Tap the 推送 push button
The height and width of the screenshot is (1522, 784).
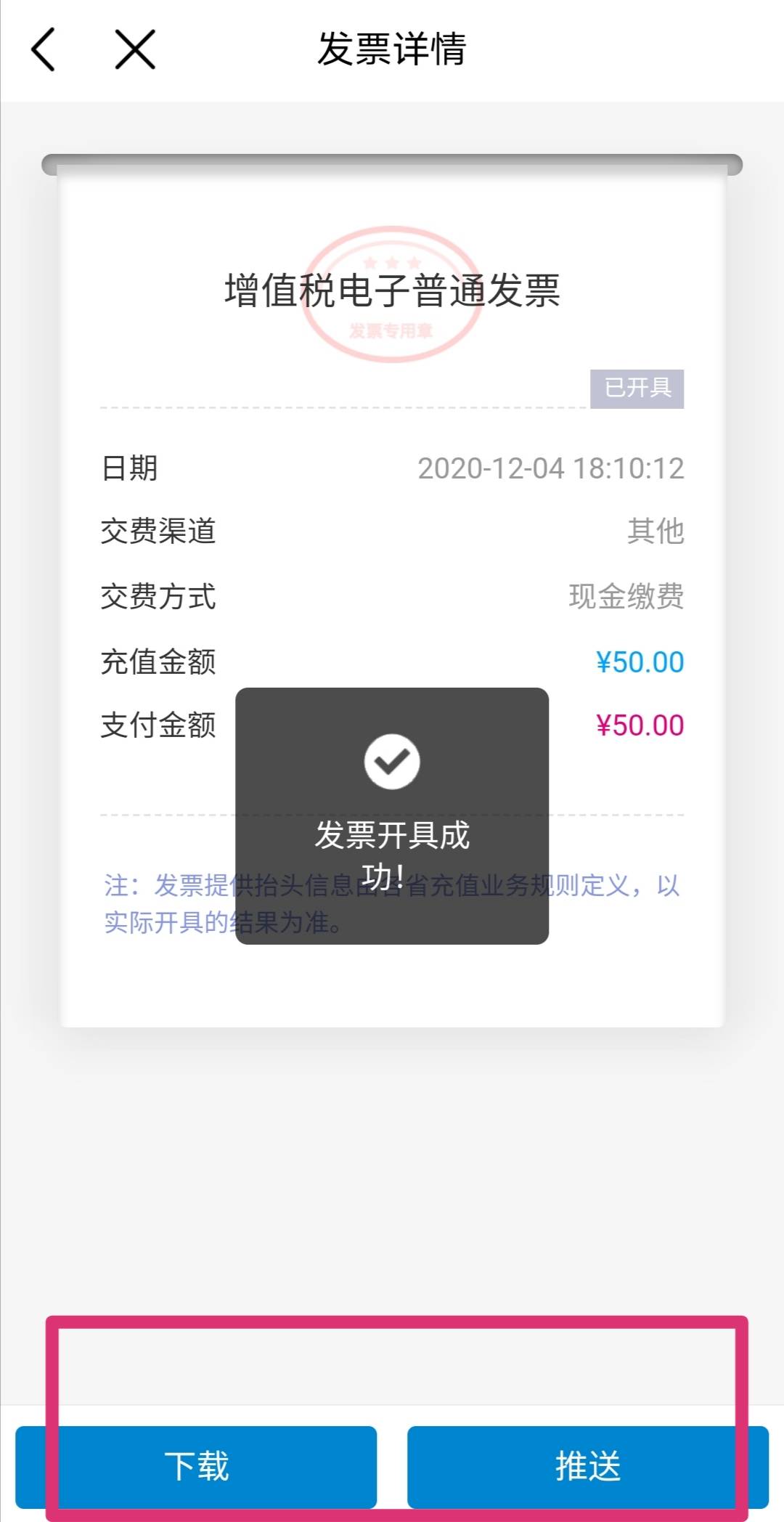click(x=588, y=1468)
